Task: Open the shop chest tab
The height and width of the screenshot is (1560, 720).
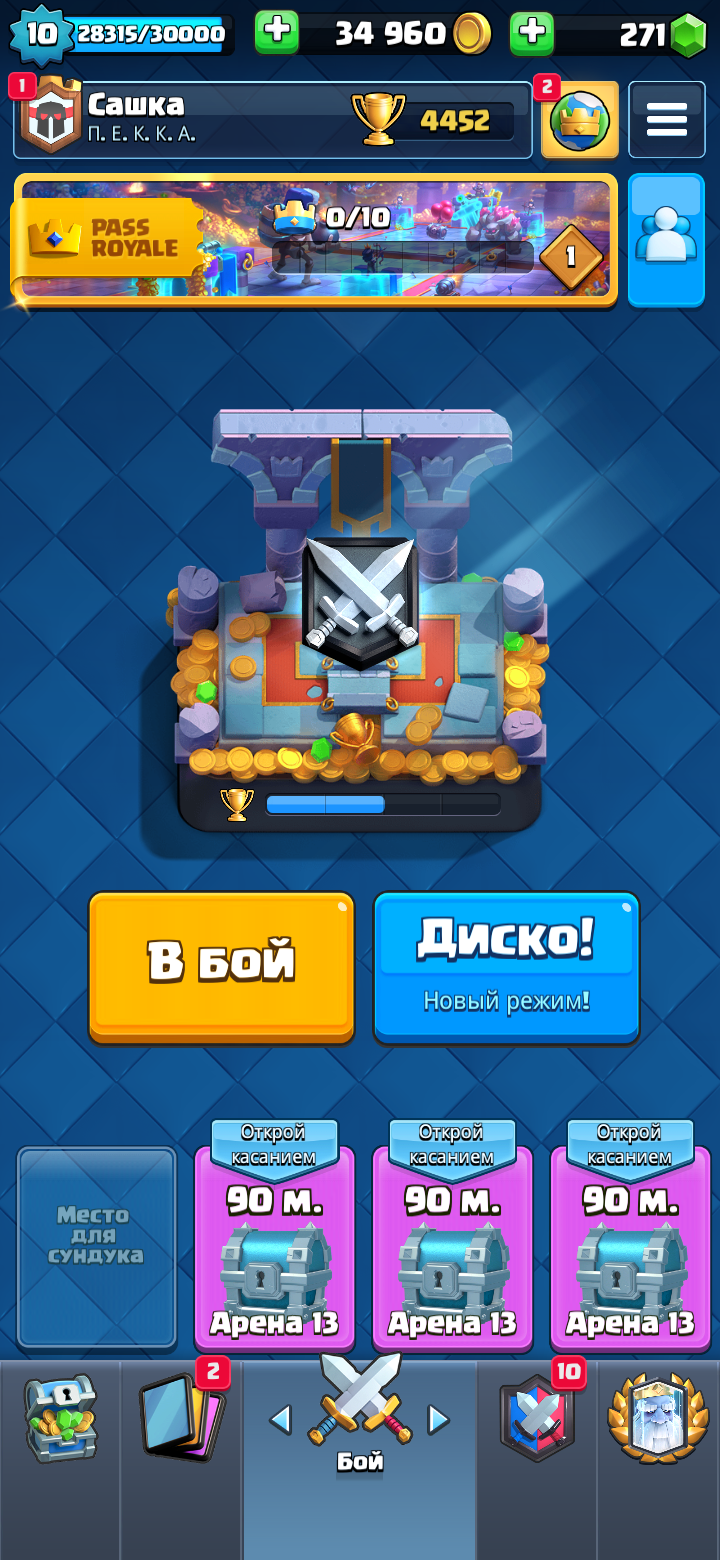Action: (x=60, y=1419)
